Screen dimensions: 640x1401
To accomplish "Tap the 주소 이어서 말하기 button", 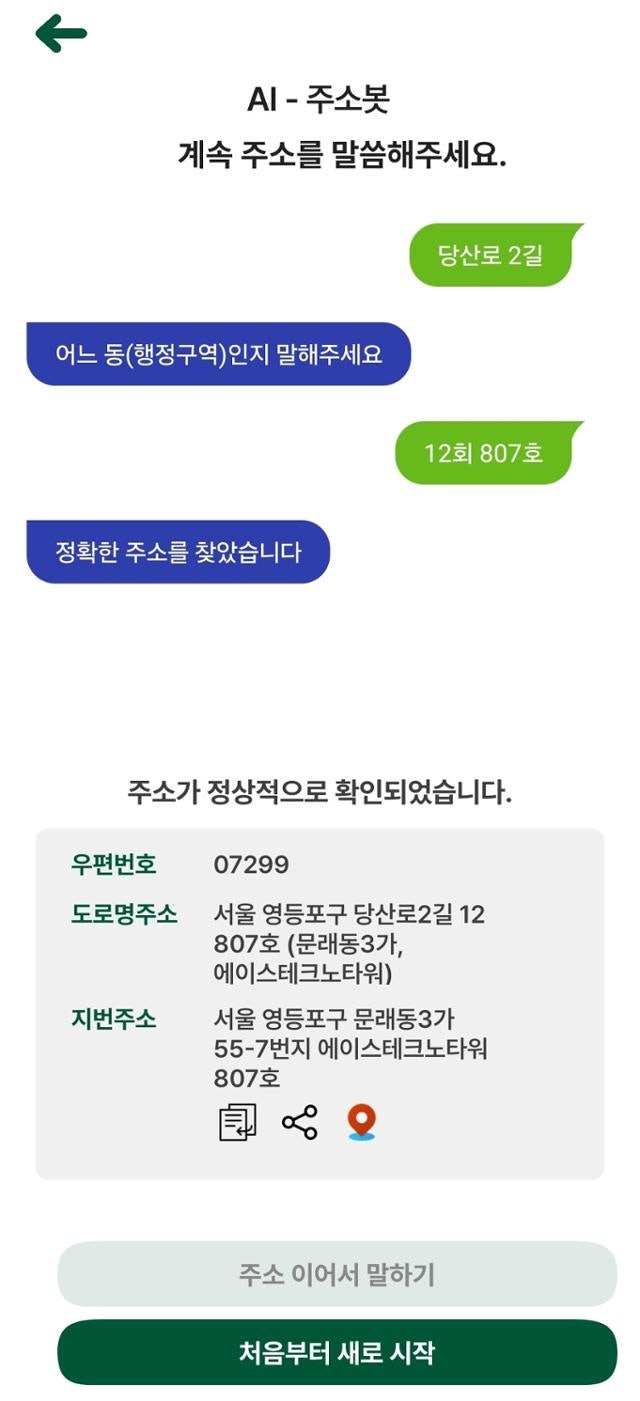I will [337, 1274].
